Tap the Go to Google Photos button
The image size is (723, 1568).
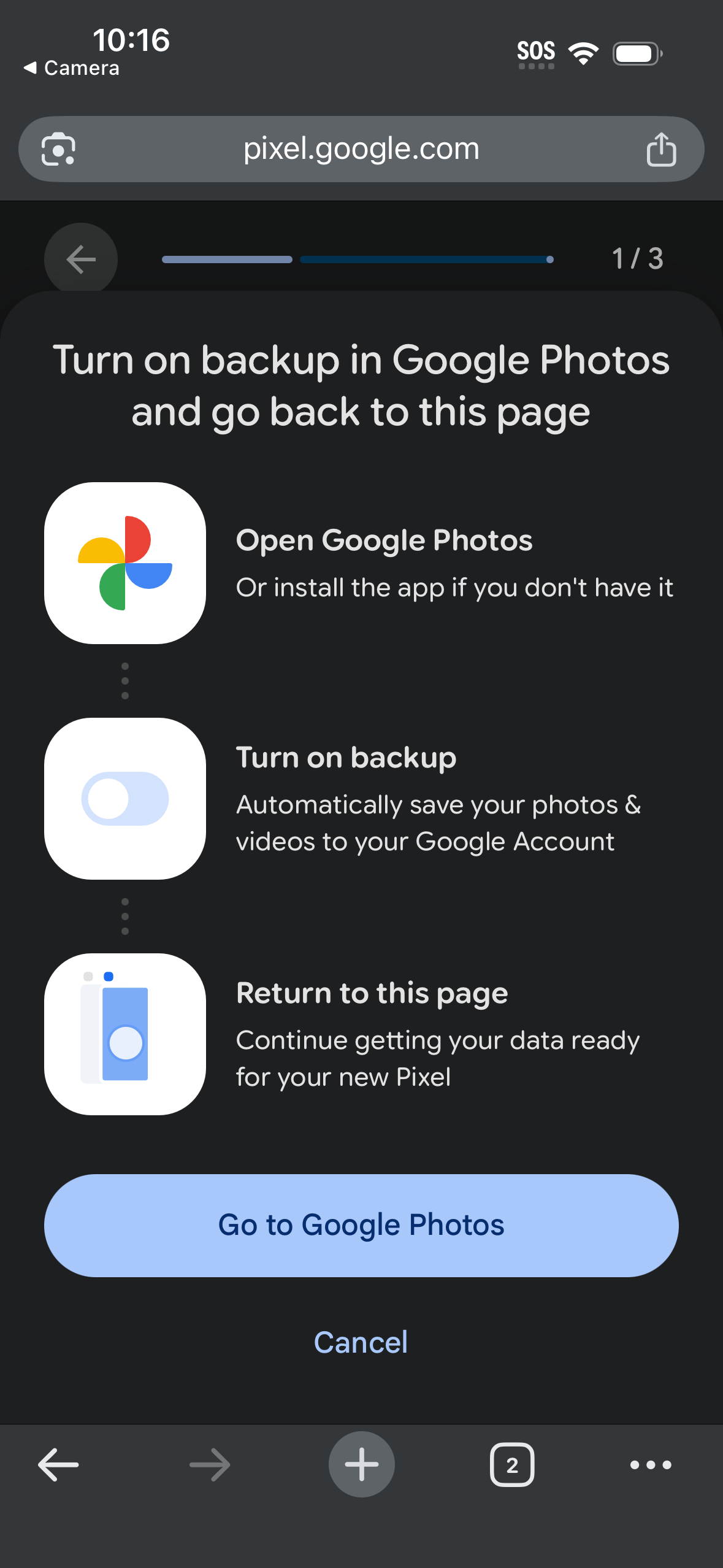point(361,1225)
